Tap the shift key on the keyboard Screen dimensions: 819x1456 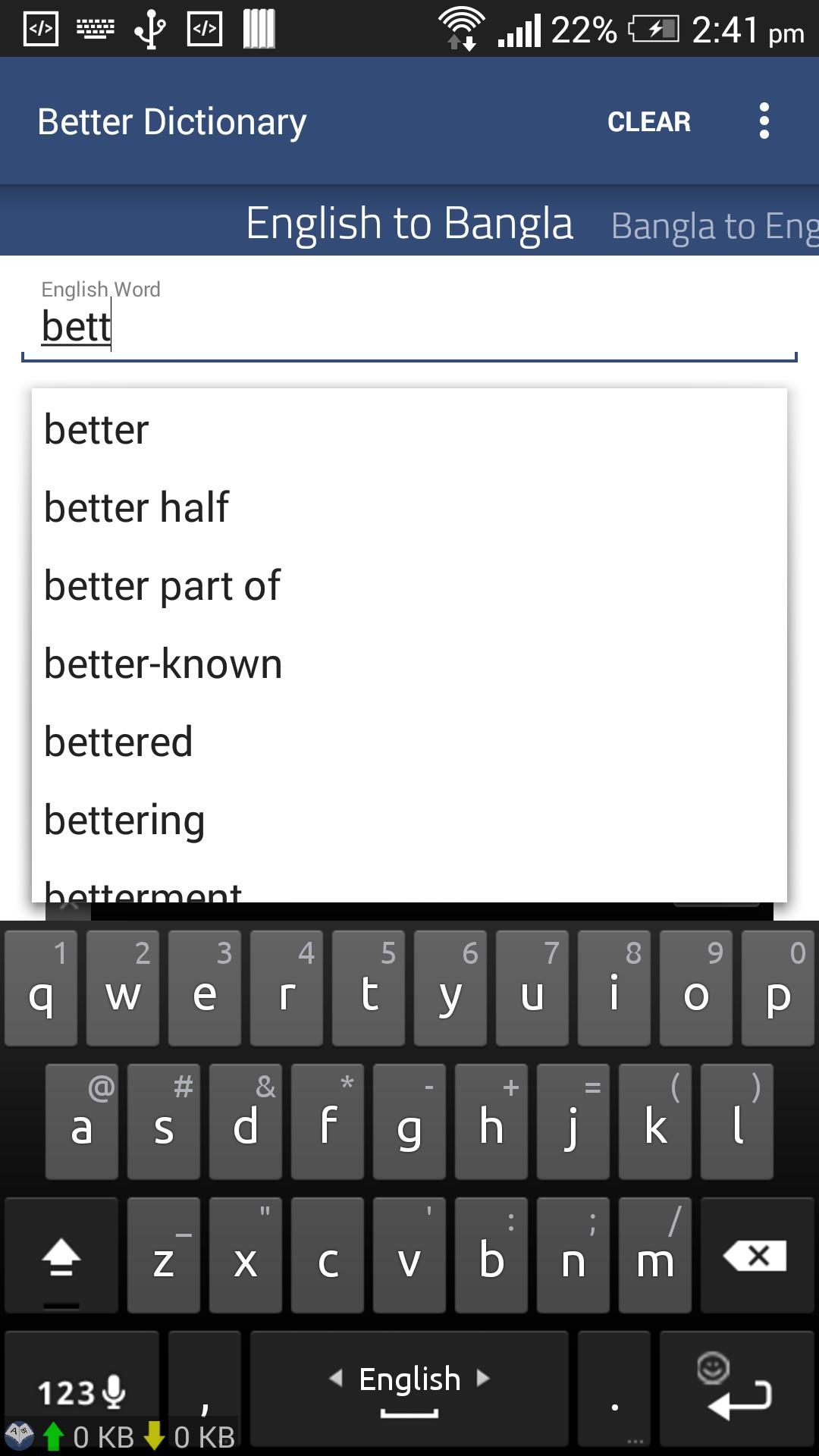(61, 1257)
